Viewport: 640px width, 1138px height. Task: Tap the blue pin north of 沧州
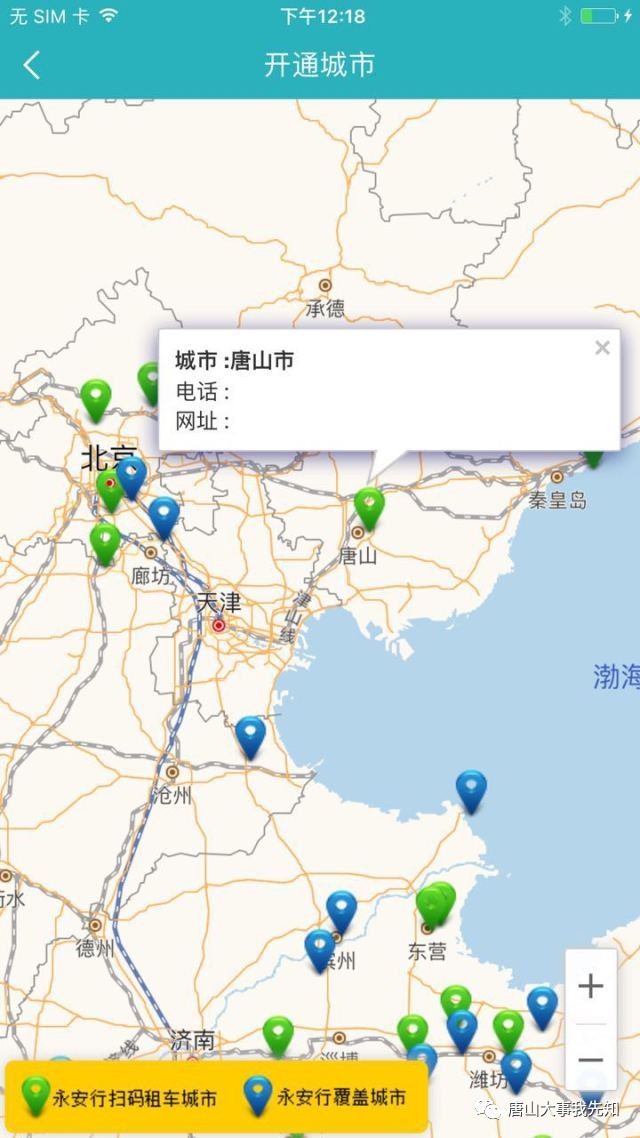pyautogui.click(x=250, y=734)
